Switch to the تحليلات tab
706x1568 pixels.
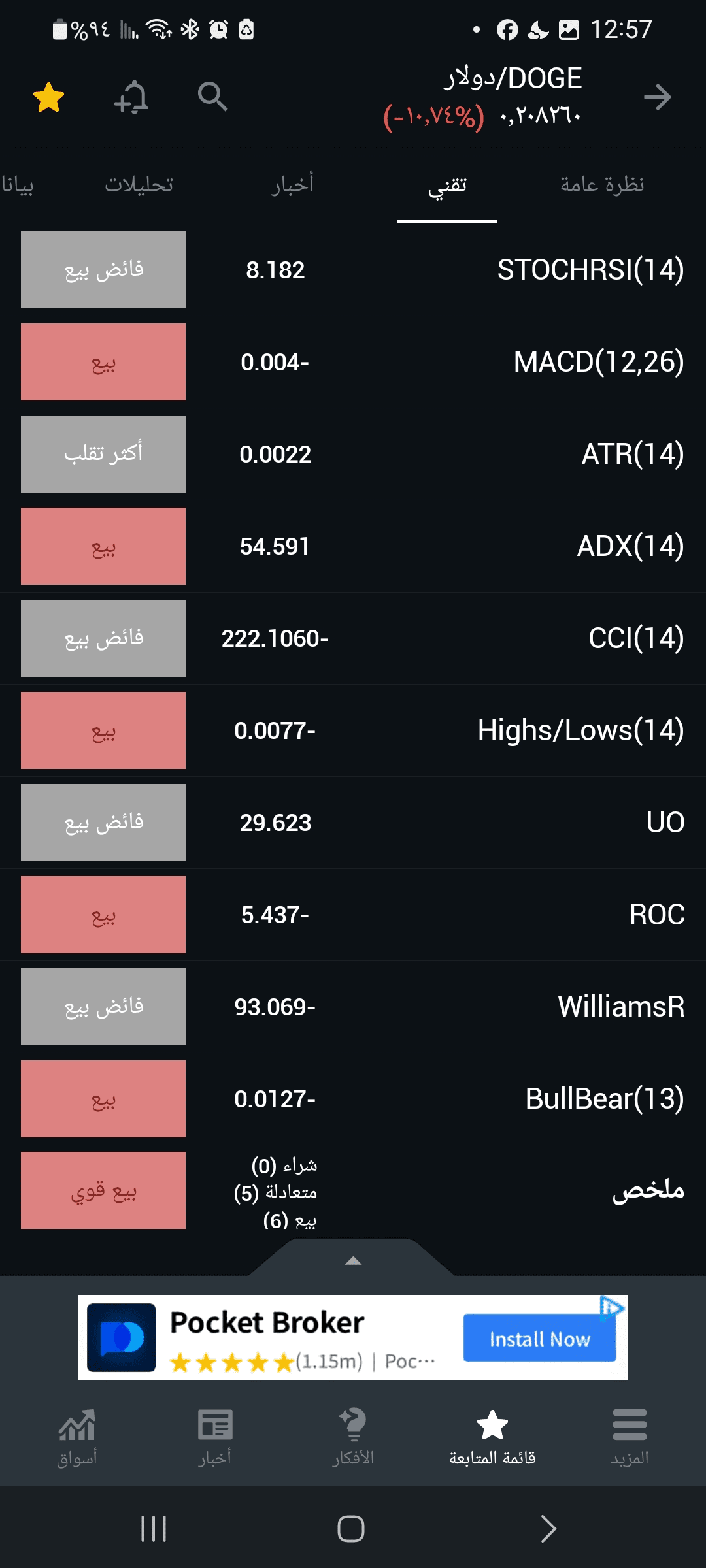(139, 185)
